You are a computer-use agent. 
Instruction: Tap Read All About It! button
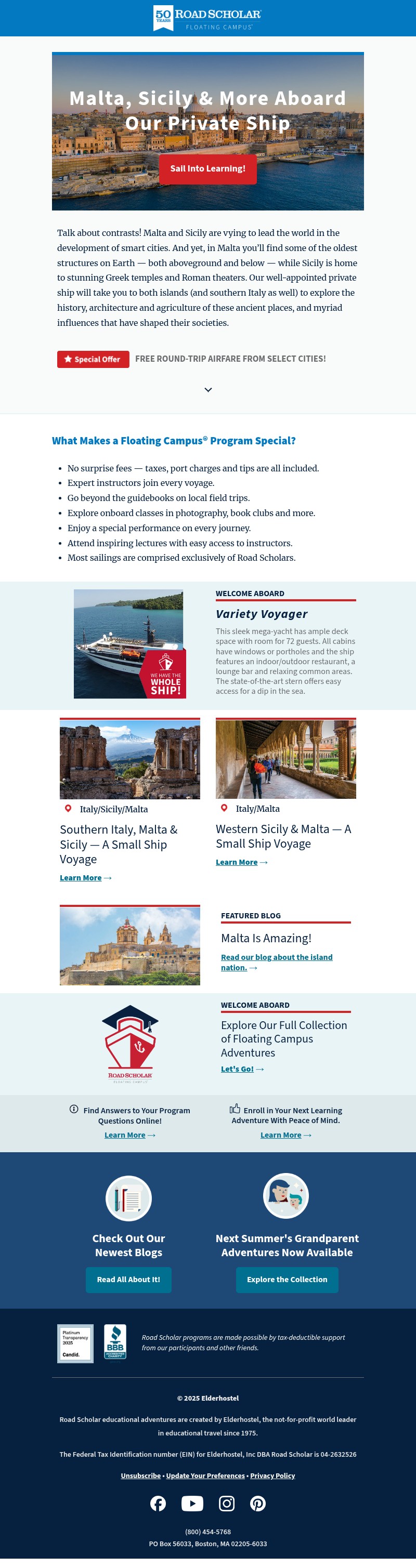click(x=128, y=1280)
